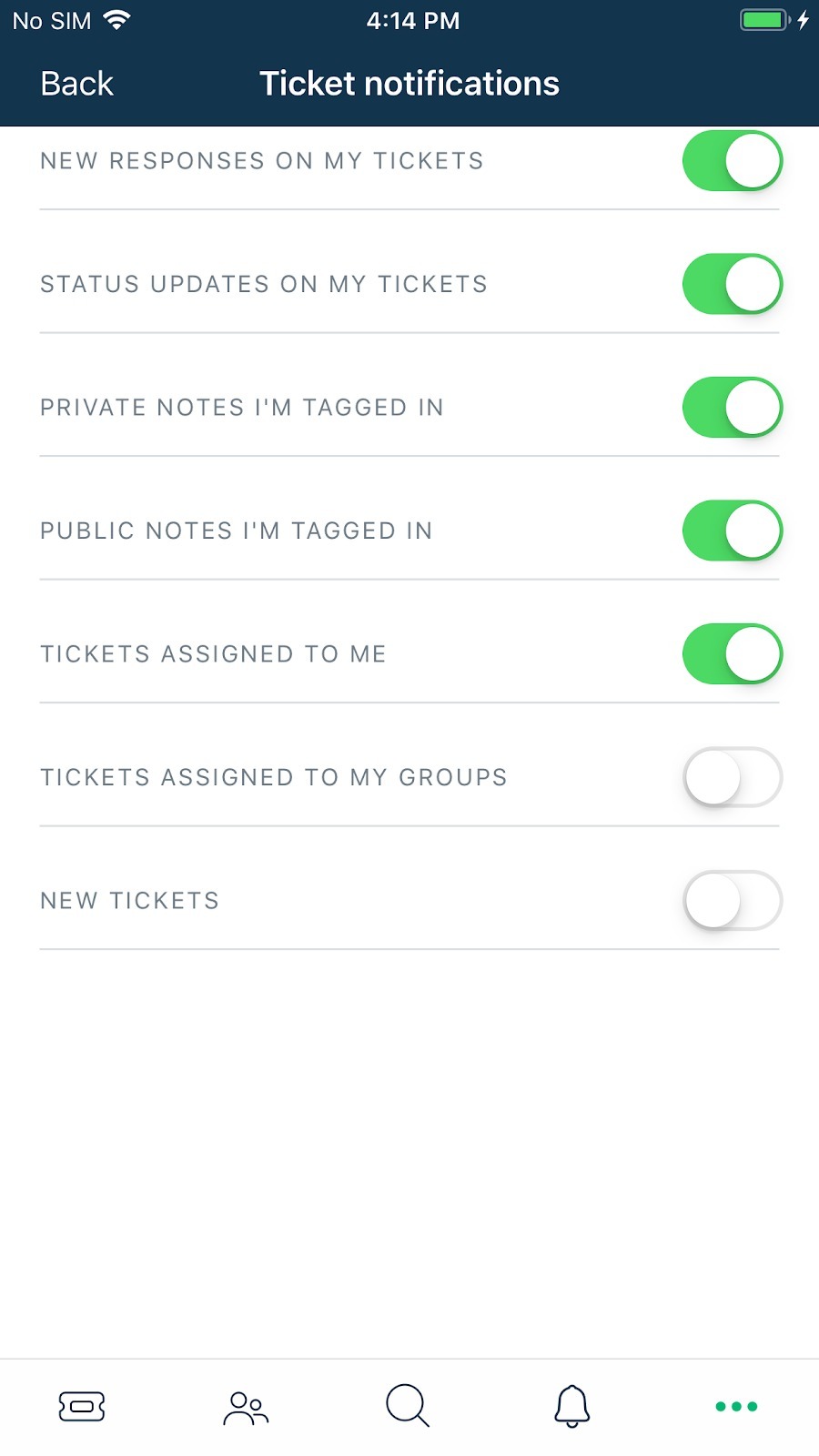
Task: Open the tickets tab
Action: pos(82,1406)
